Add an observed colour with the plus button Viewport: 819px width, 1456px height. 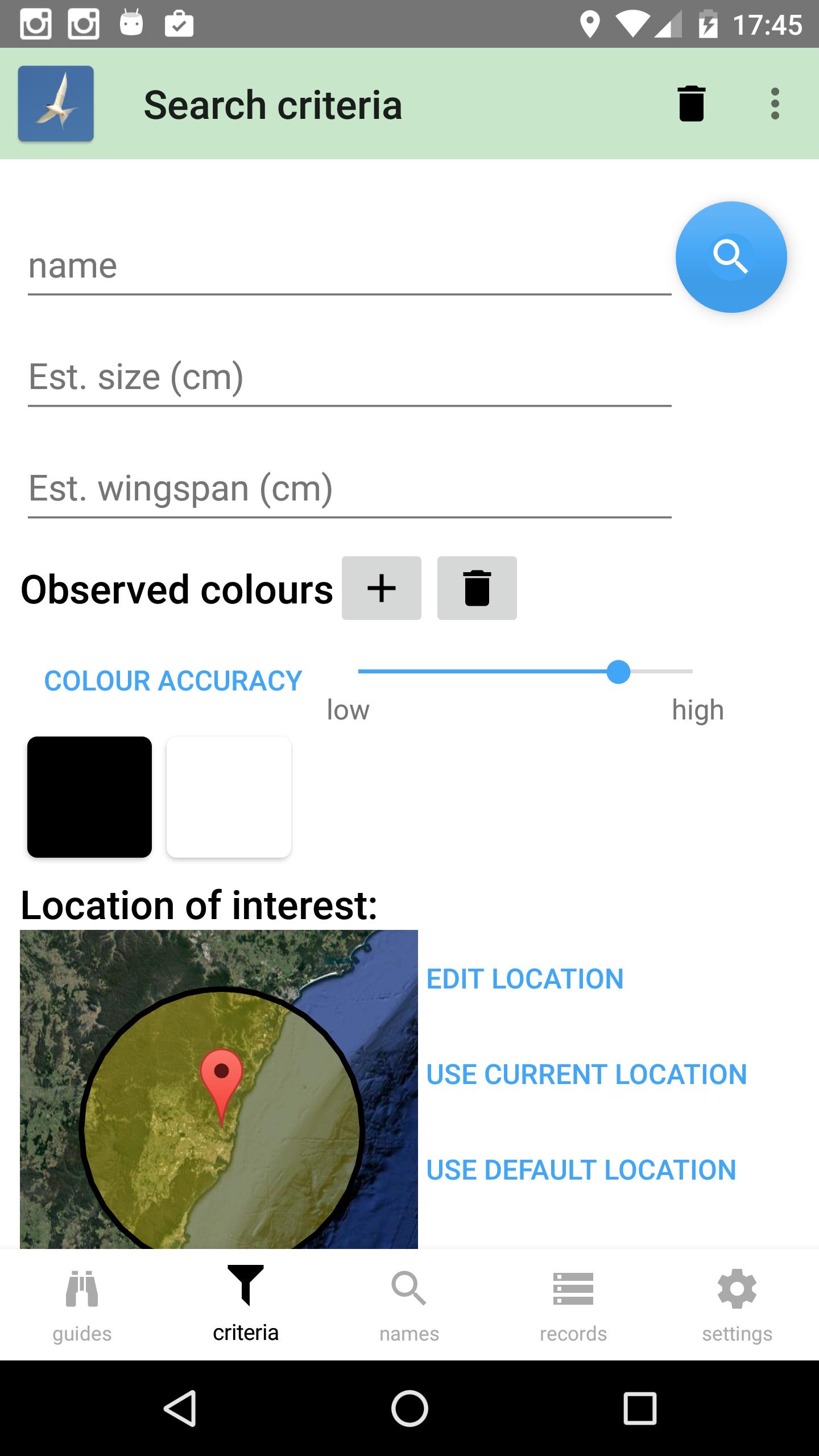[381, 589]
